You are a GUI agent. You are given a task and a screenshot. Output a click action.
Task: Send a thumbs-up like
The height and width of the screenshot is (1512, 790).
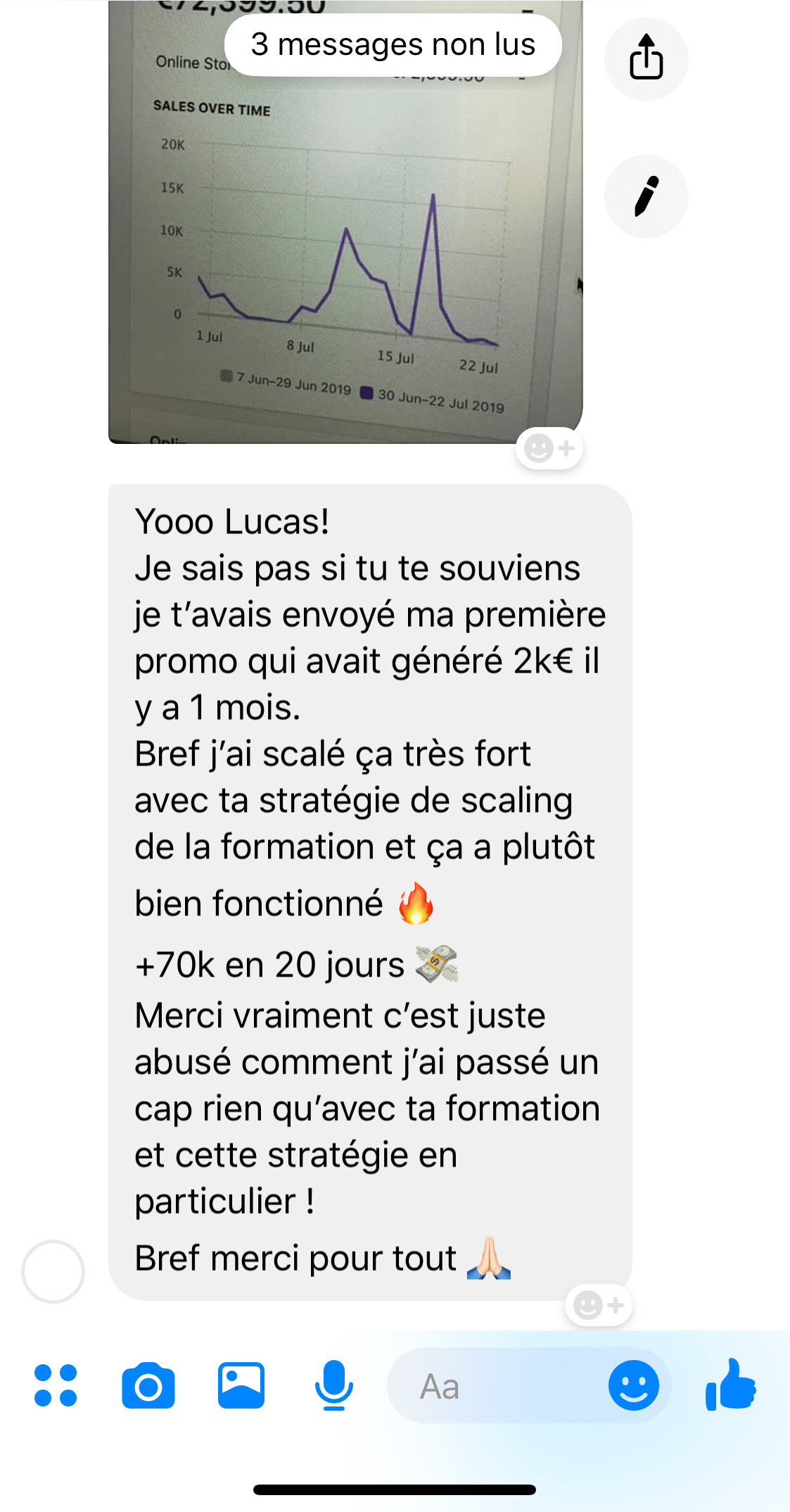point(731,1385)
